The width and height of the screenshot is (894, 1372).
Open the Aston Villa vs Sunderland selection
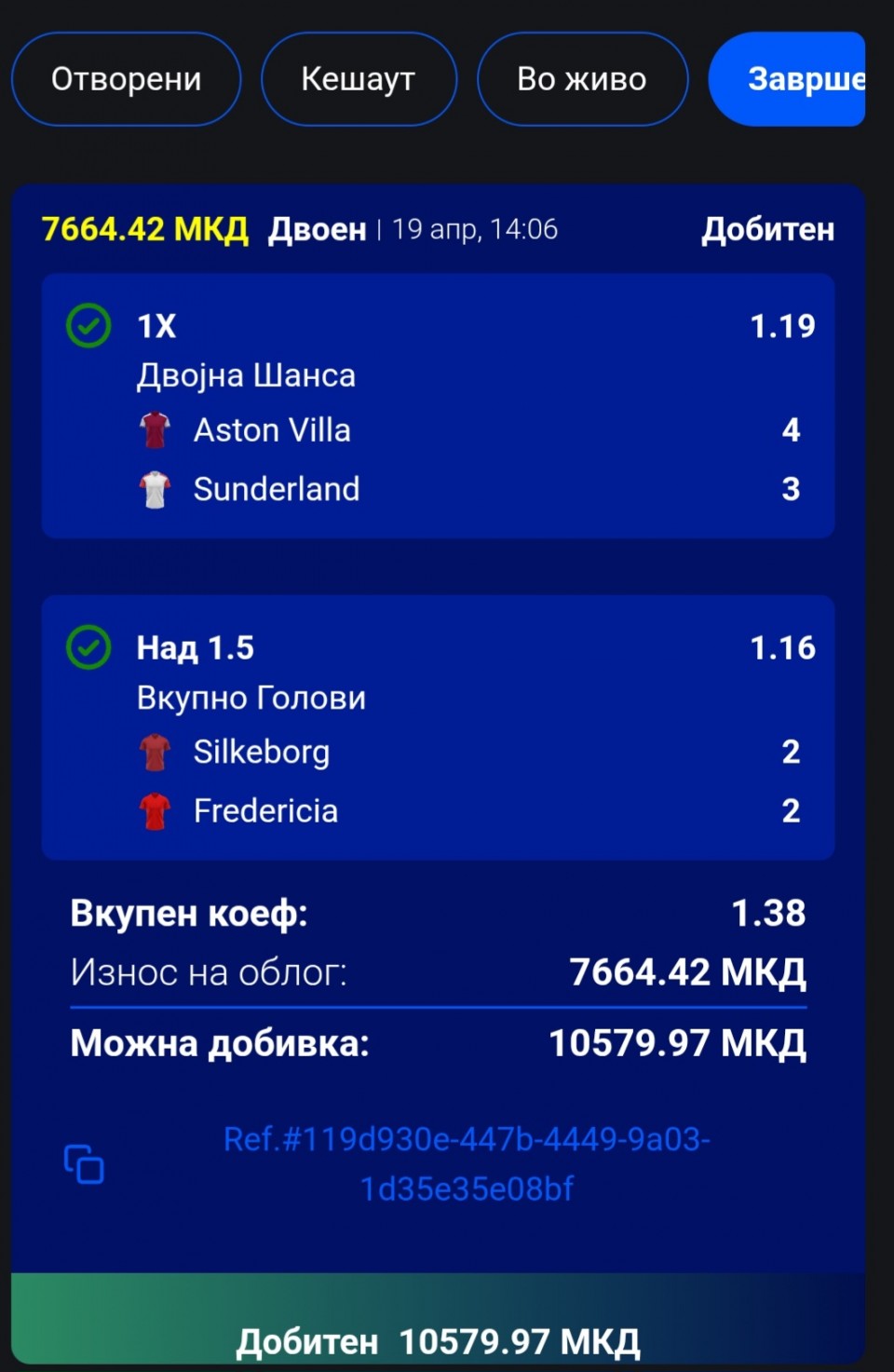pos(438,406)
